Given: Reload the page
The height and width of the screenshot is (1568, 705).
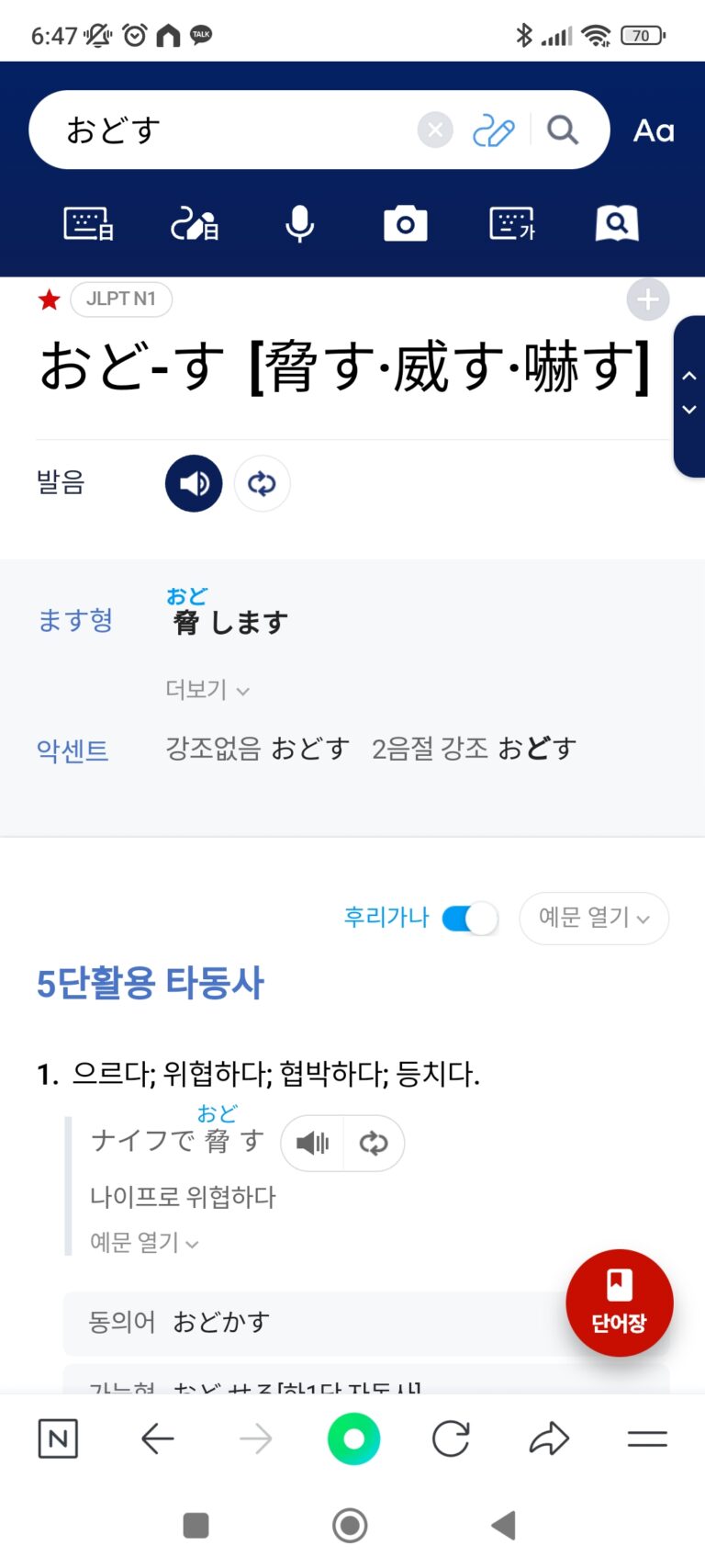Looking at the screenshot, I should tap(451, 1438).
